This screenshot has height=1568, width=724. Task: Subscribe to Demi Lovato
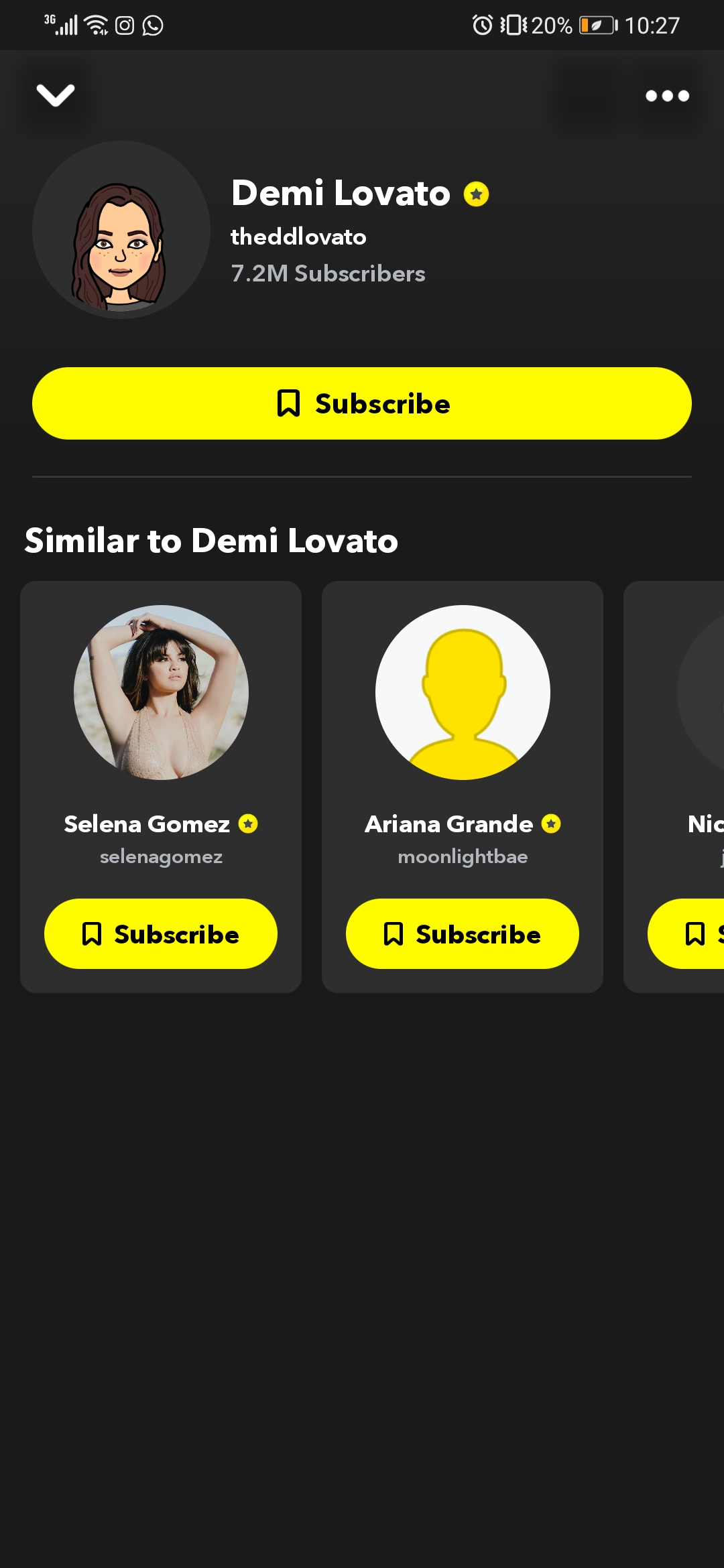tap(362, 403)
